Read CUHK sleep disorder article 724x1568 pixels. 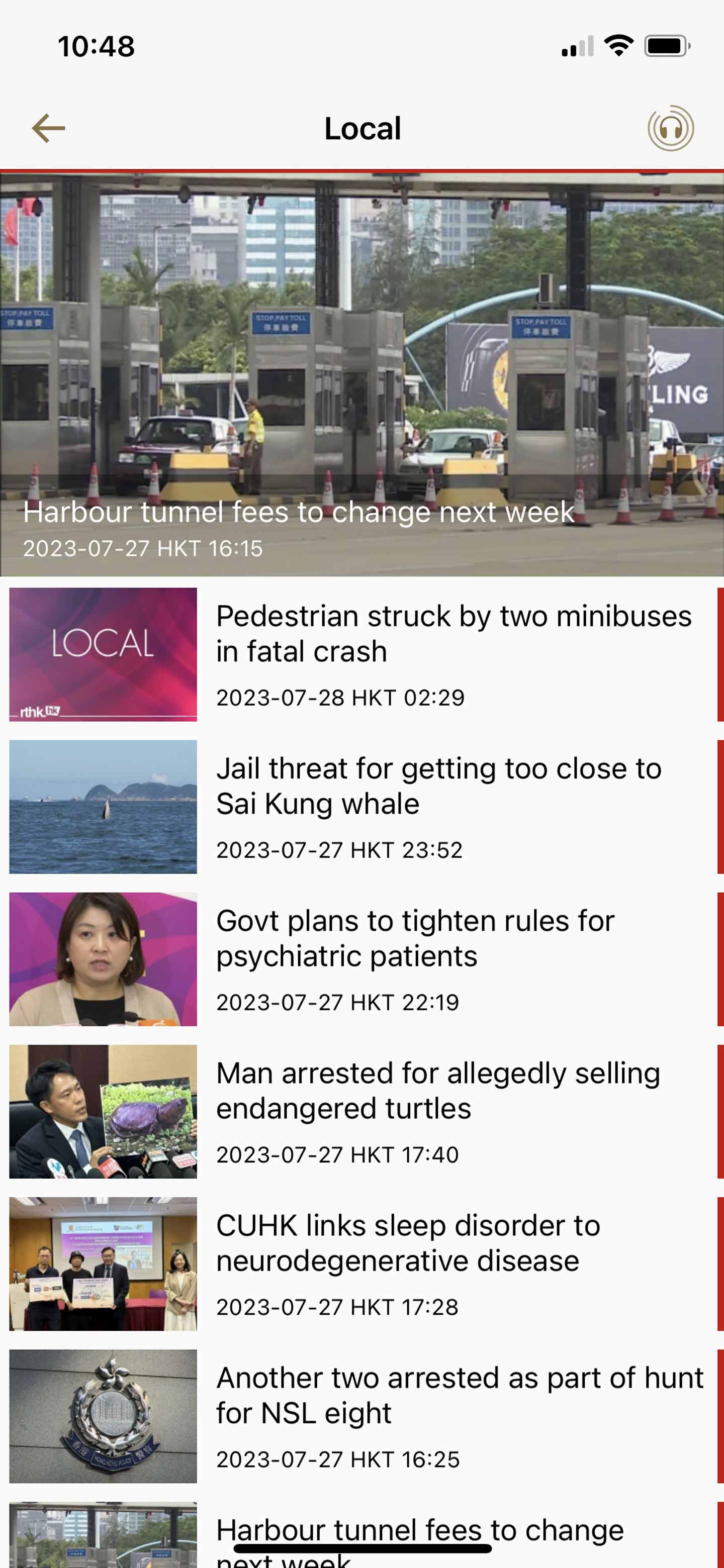pyautogui.click(x=408, y=1243)
